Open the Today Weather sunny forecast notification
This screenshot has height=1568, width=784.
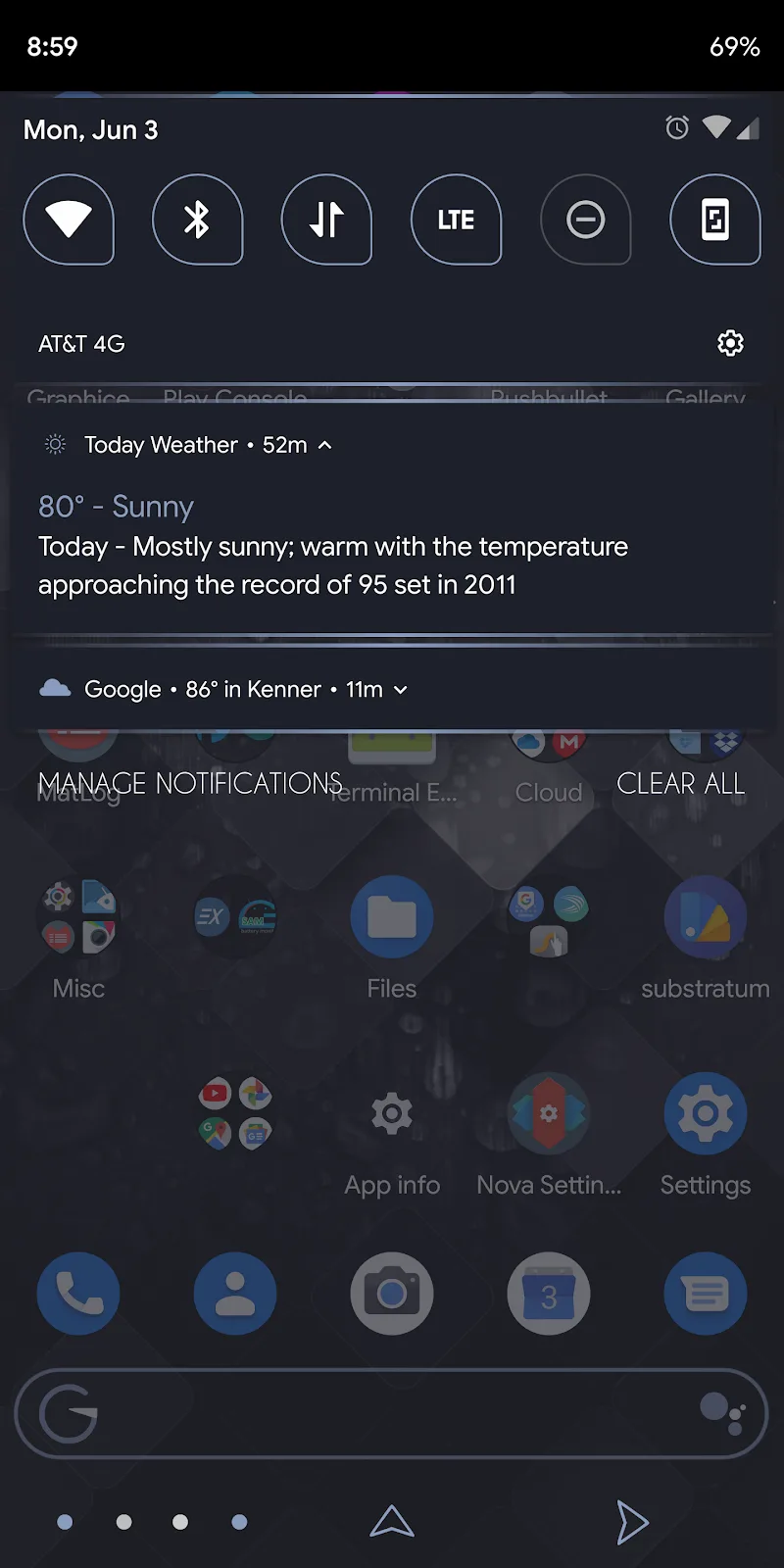[x=333, y=546]
